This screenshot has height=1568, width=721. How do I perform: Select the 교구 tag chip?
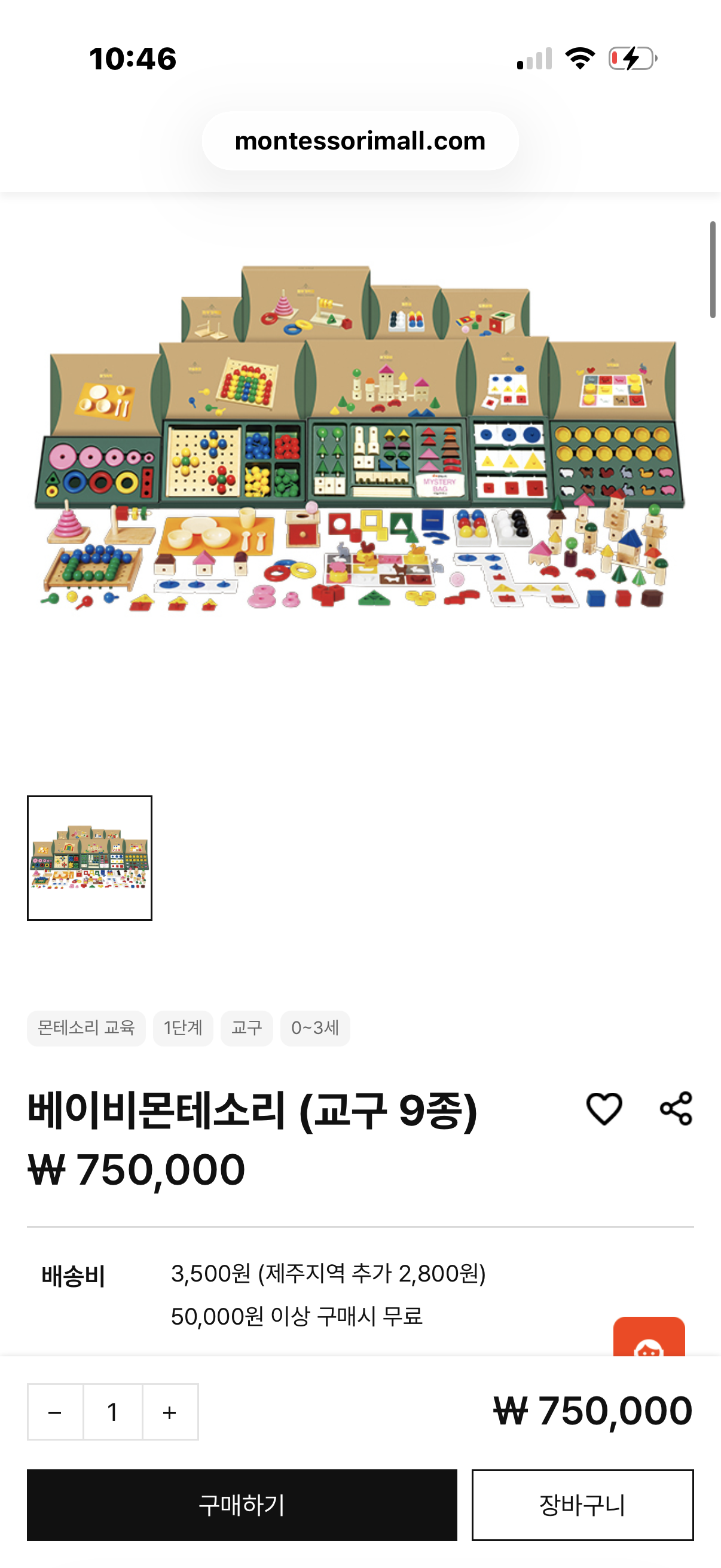tap(246, 1028)
